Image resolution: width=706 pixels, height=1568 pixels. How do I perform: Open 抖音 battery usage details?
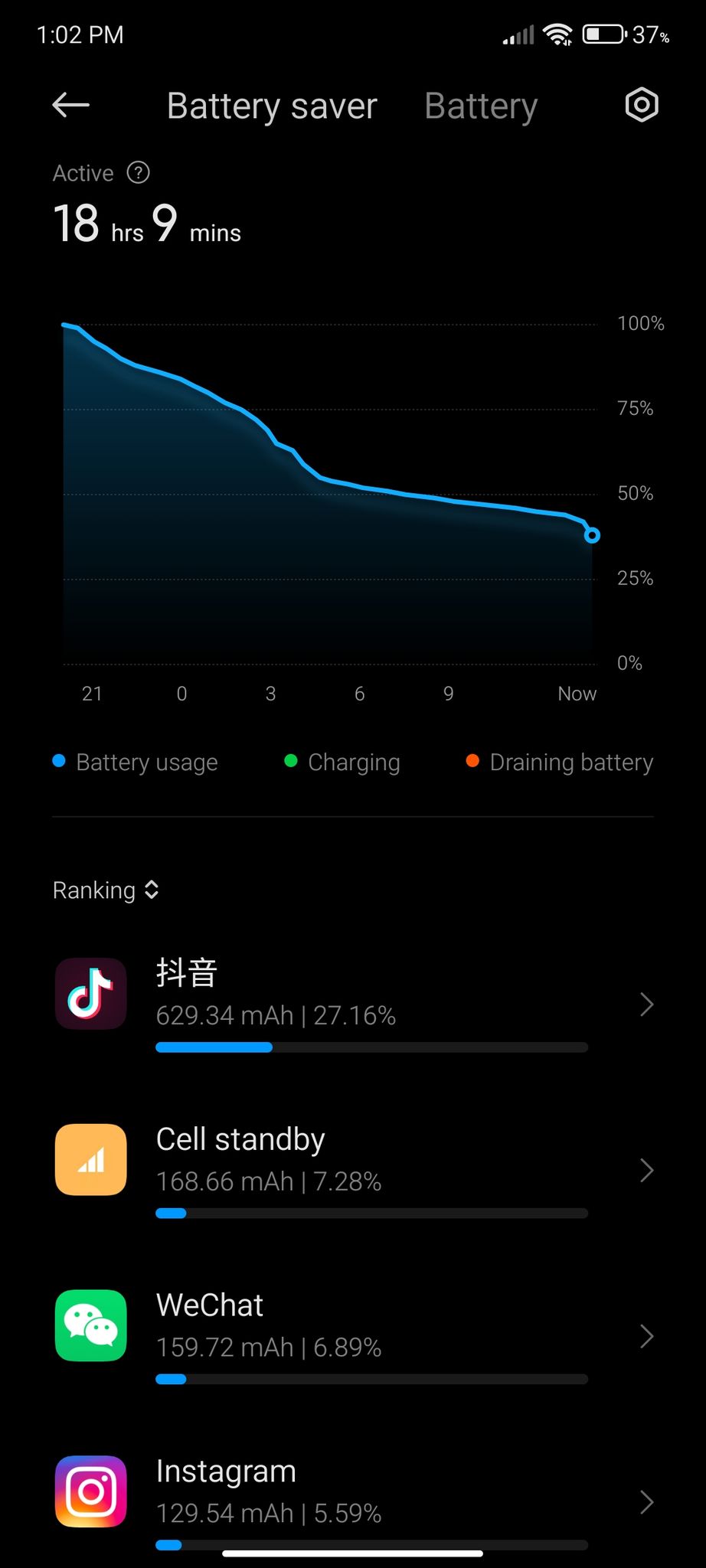pos(352,1003)
